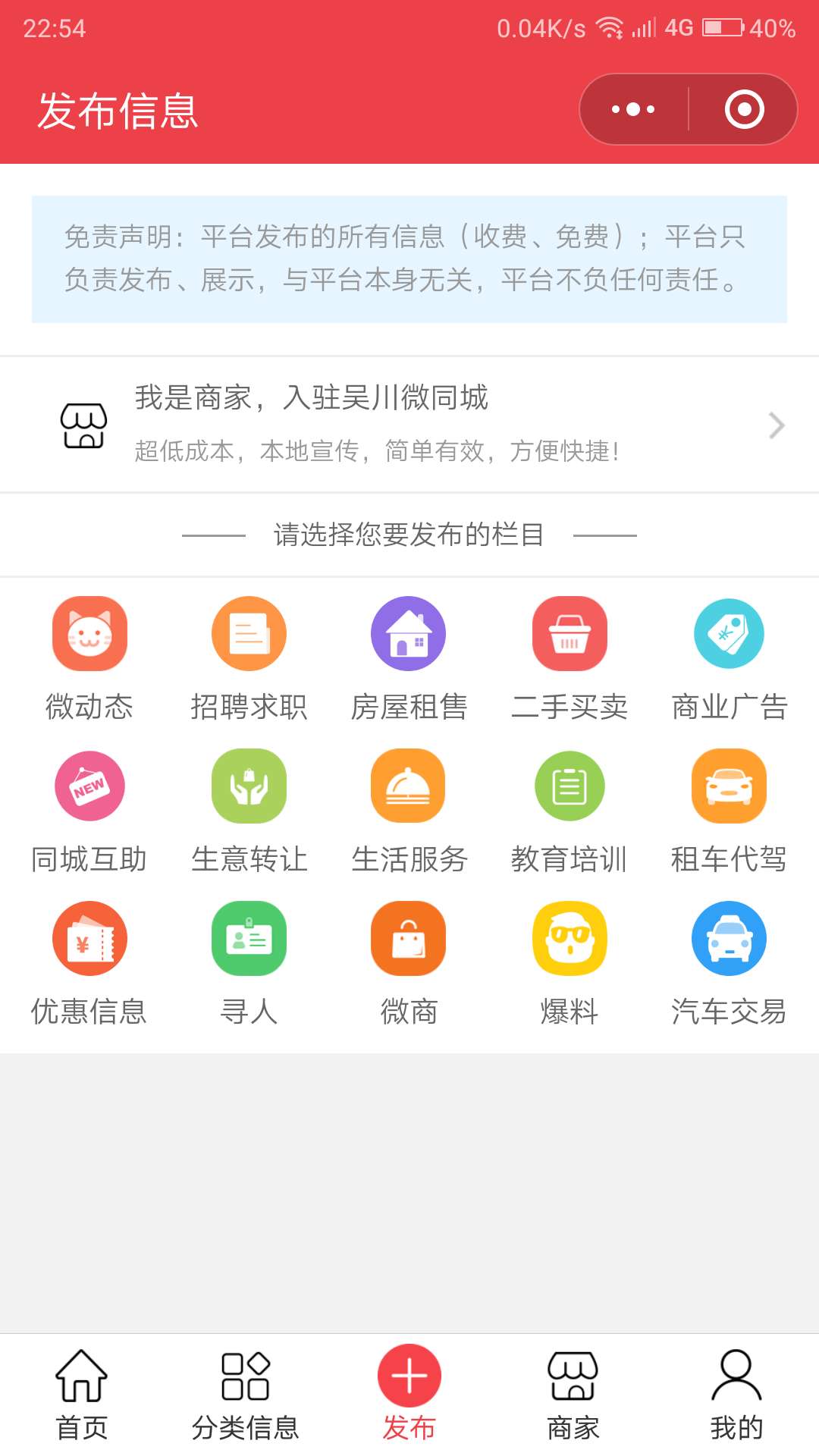Image resolution: width=819 pixels, height=1456 pixels.
Task: Open 租车代驾 category
Action: pyautogui.click(x=729, y=811)
